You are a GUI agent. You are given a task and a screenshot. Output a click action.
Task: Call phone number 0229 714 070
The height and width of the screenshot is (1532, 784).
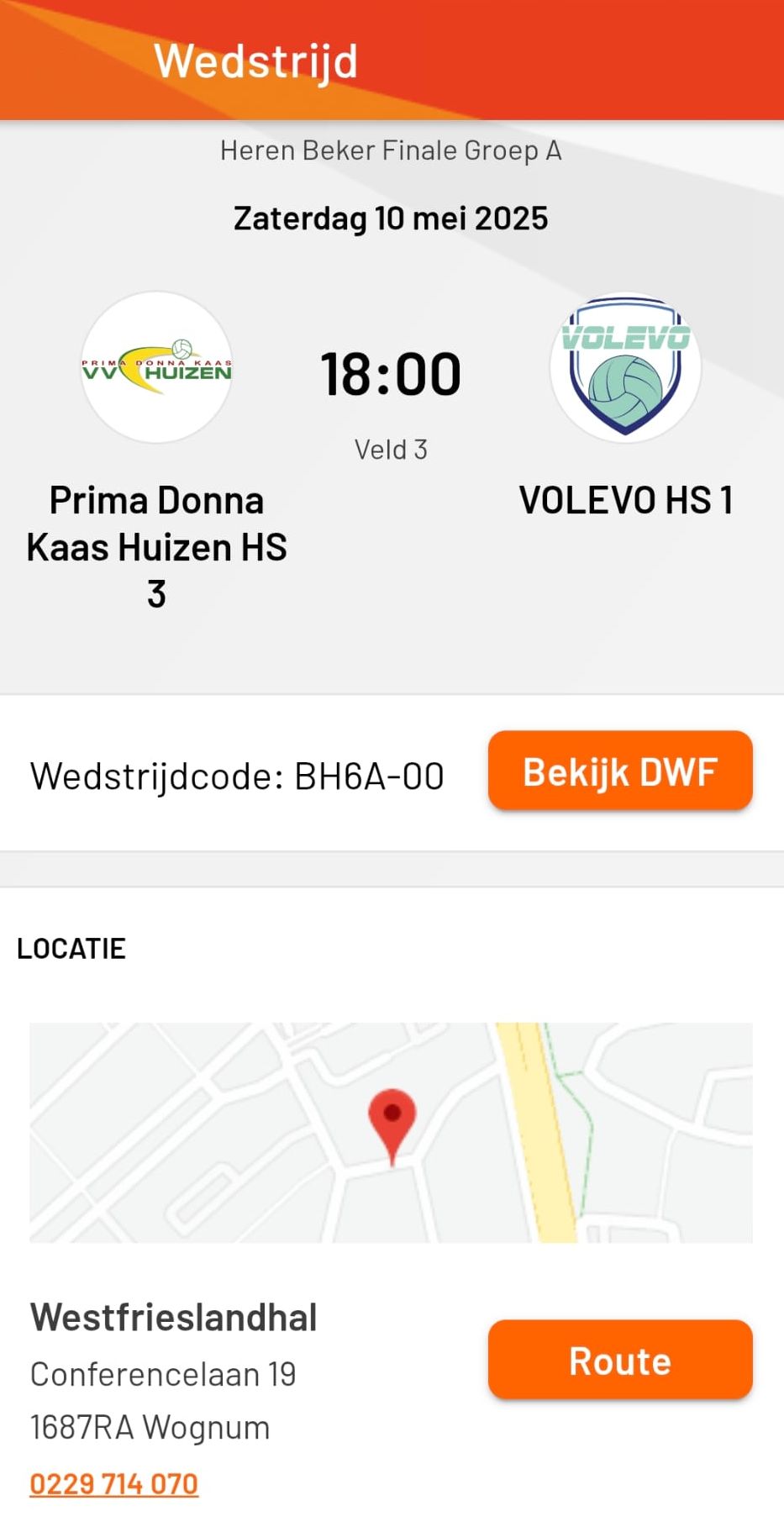click(114, 1483)
